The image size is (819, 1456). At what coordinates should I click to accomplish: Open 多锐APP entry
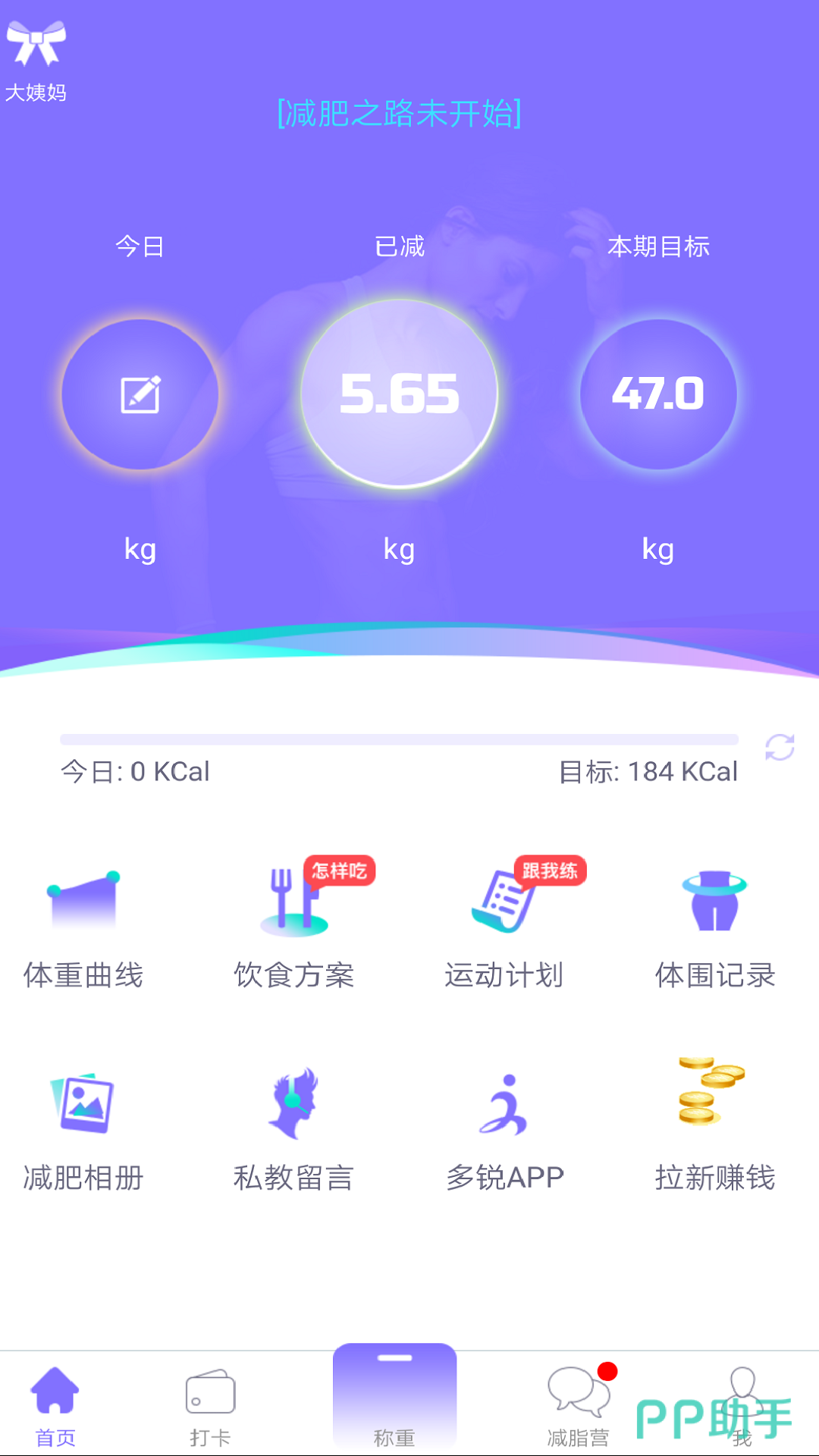tap(504, 1131)
